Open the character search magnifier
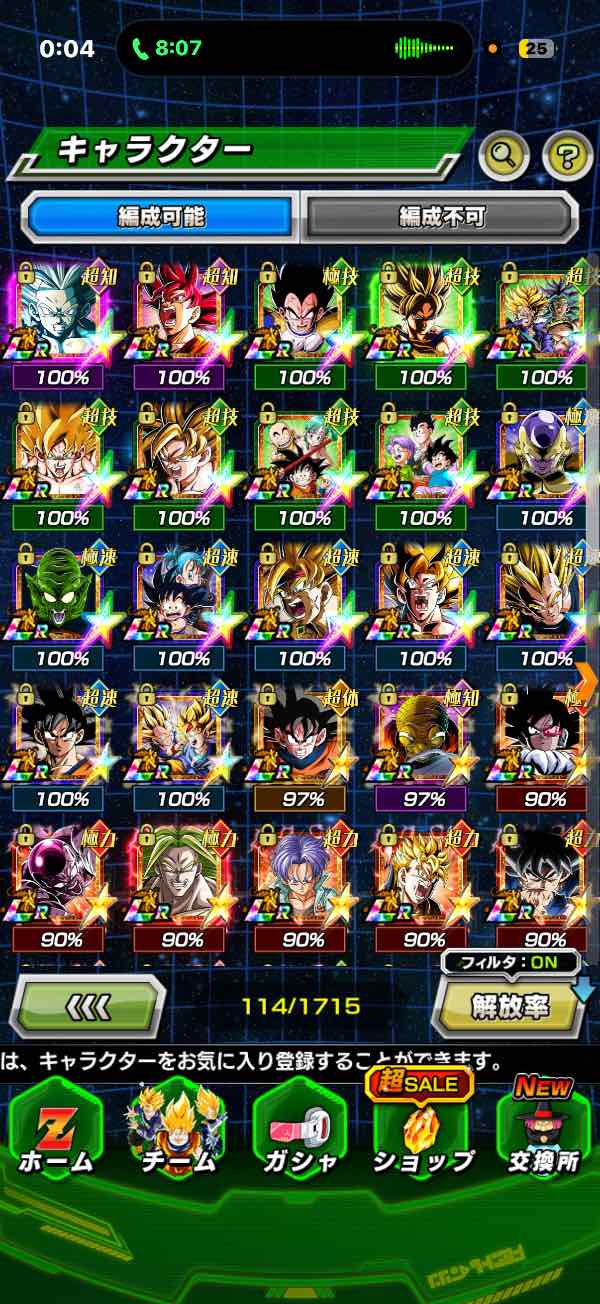600x1304 pixels. click(x=505, y=154)
